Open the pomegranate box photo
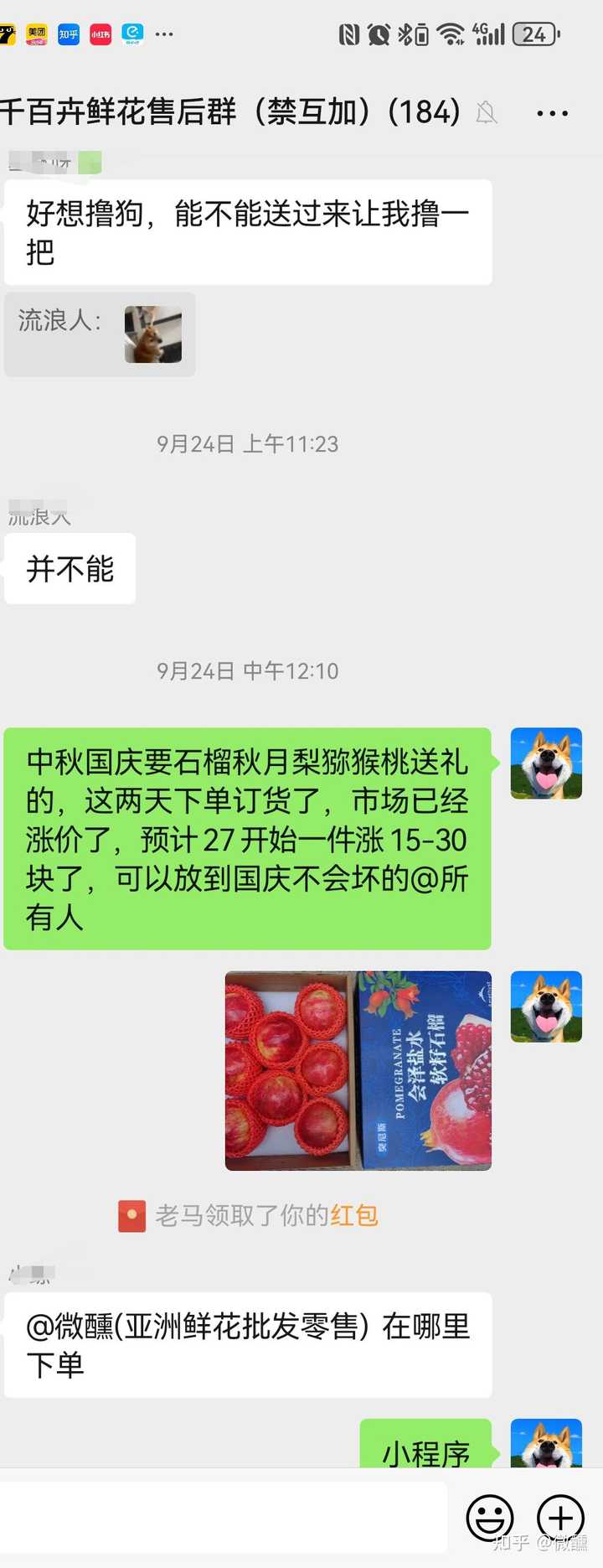The height and width of the screenshot is (1568, 603). tap(358, 1070)
